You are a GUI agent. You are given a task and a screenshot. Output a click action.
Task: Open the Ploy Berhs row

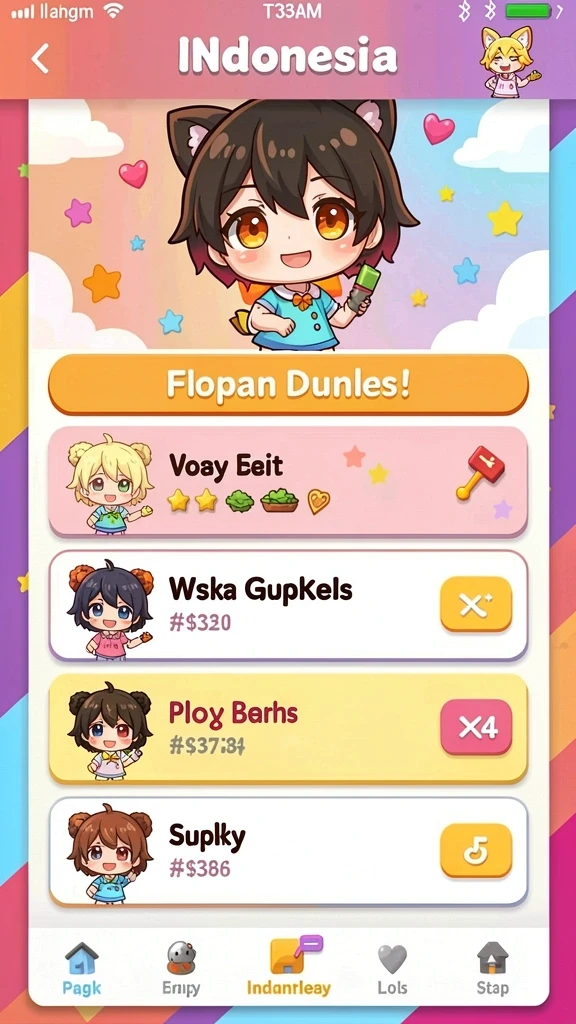click(288, 728)
